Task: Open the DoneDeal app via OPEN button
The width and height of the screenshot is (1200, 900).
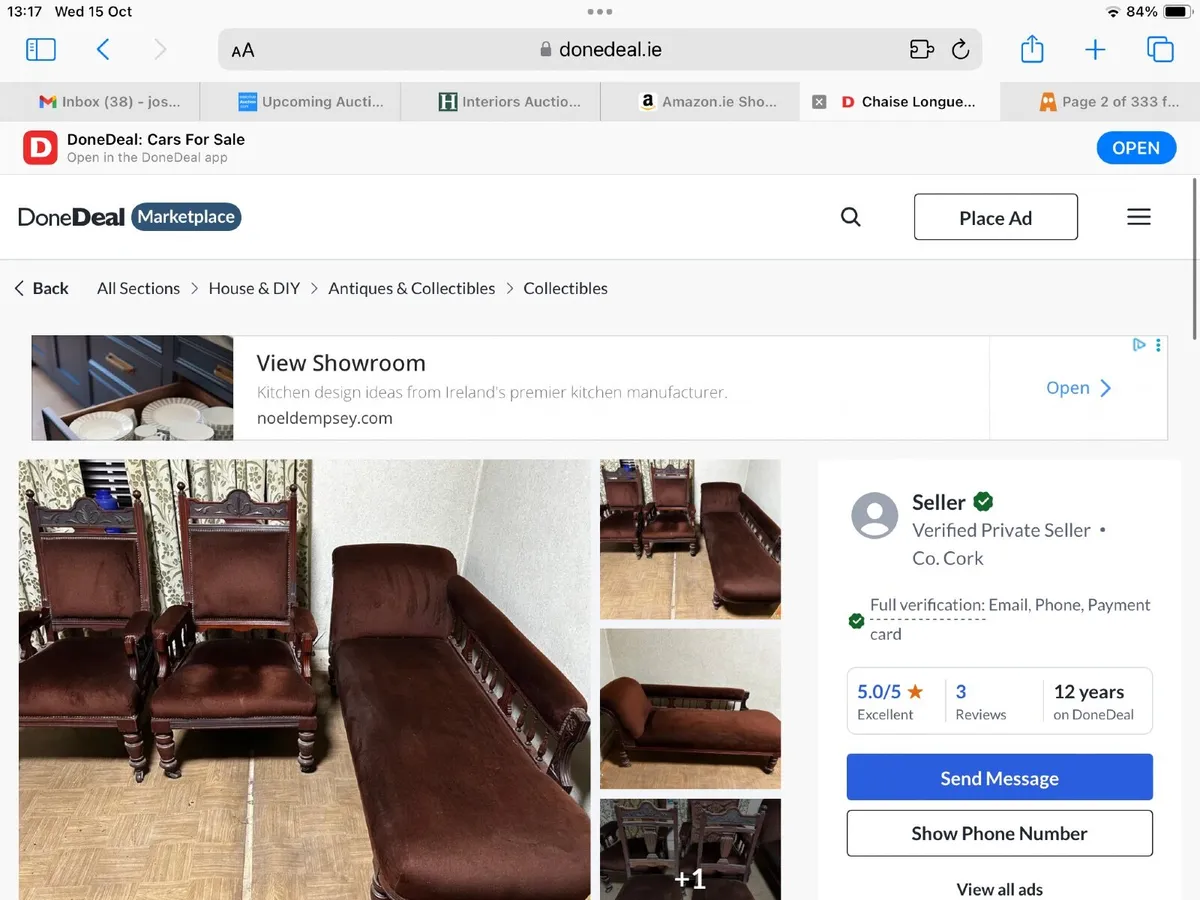Action: click(1136, 148)
